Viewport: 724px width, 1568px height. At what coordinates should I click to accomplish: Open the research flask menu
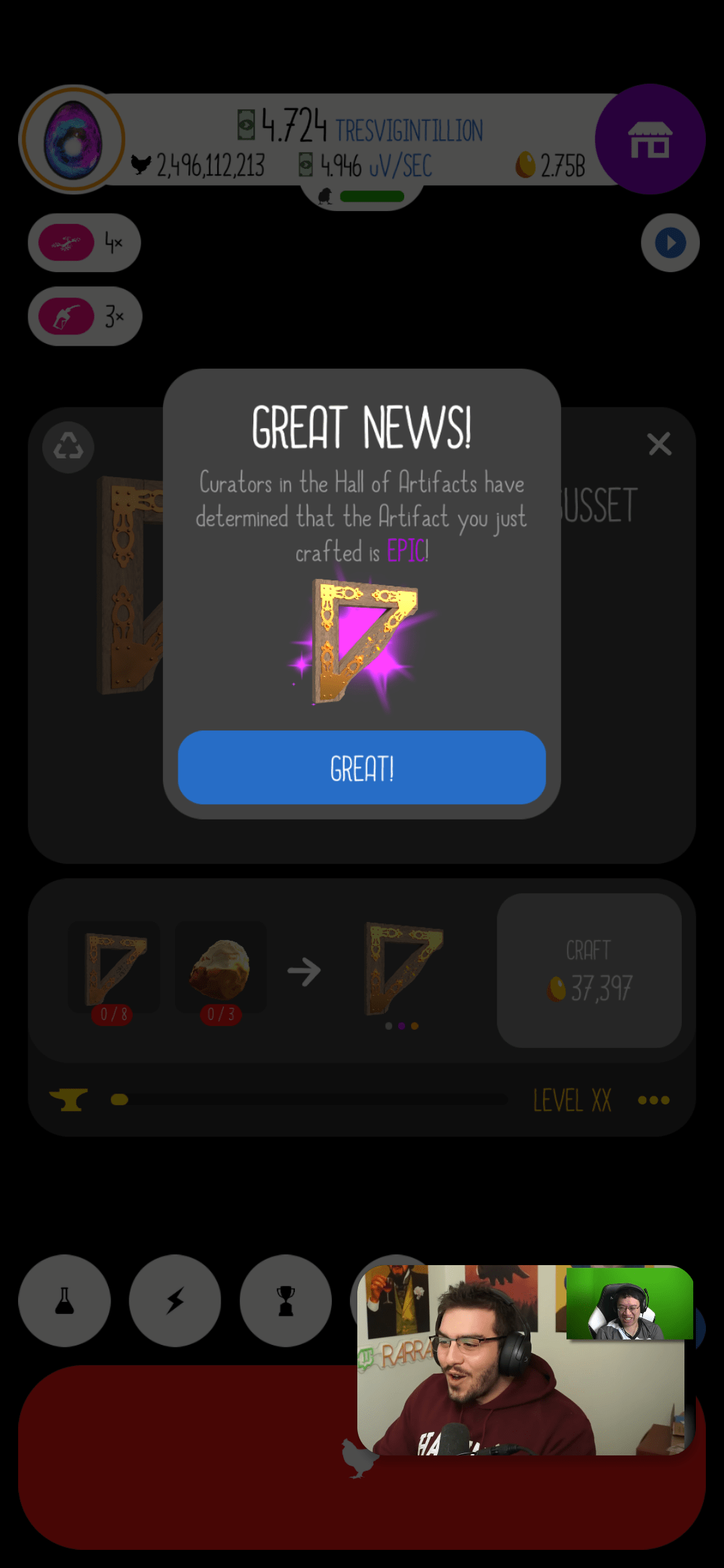[64, 1301]
